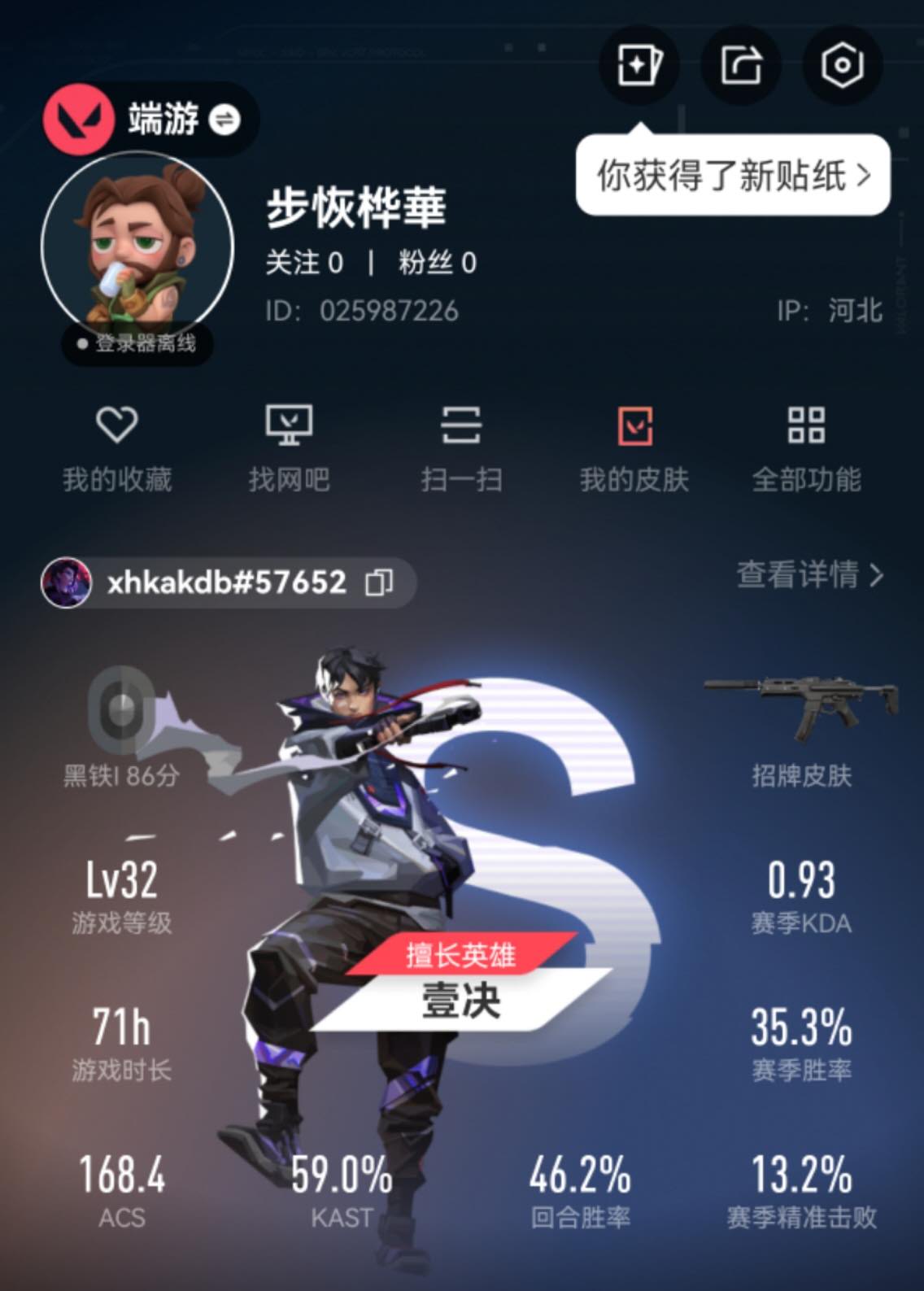View the 粉丝 followers list
This screenshot has width=924, height=1291.
(x=437, y=263)
